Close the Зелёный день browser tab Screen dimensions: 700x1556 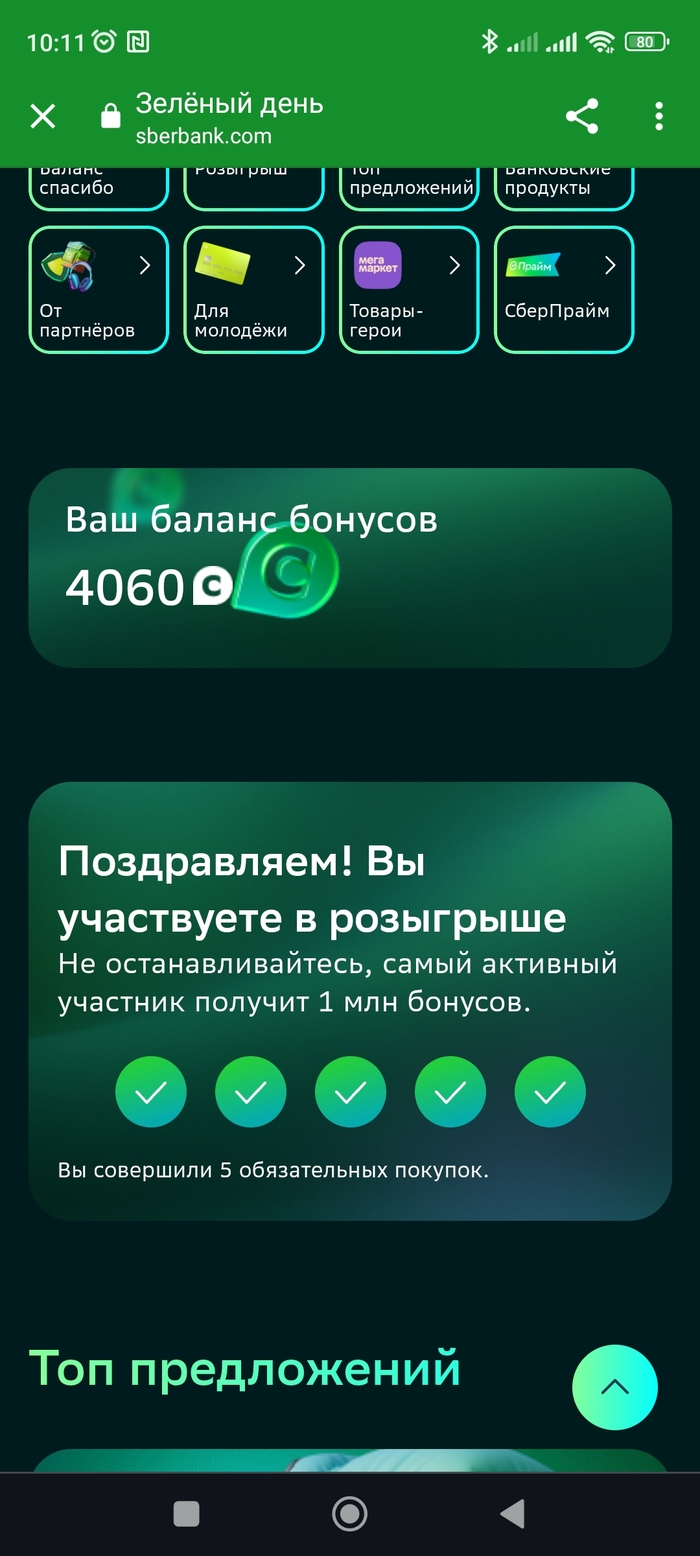click(x=42, y=117)
